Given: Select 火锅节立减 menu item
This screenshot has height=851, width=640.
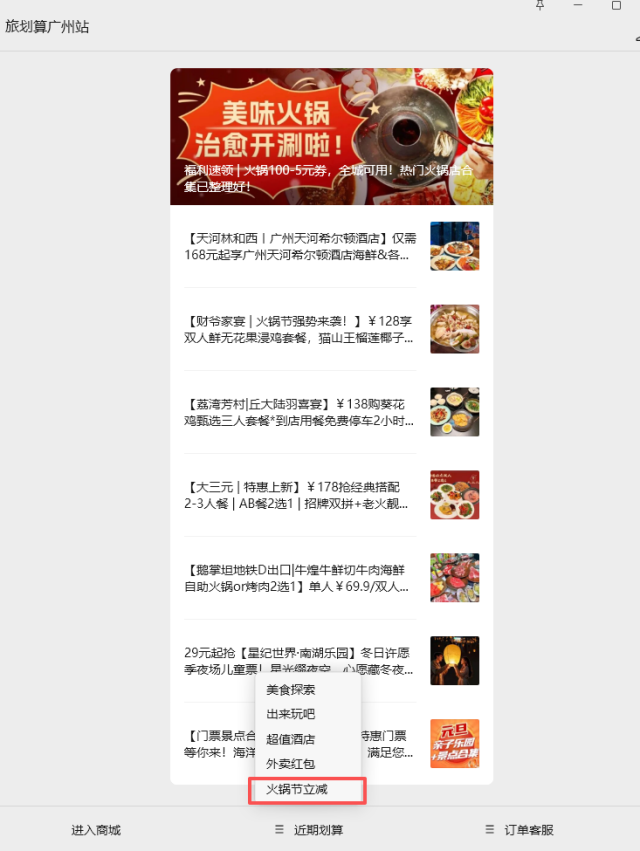Looking at the screenshot, I should [x=297, y=790].
